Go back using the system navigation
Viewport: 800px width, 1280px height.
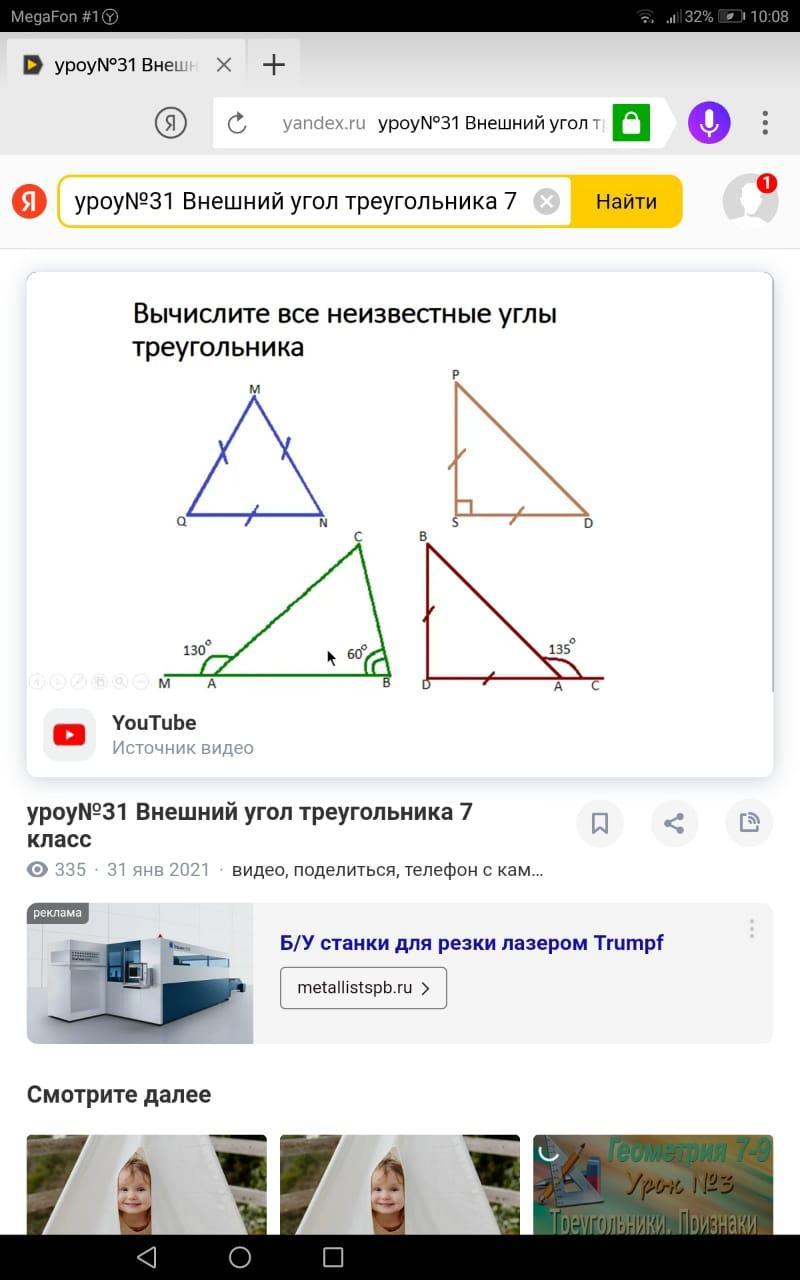pos(147,1257)
